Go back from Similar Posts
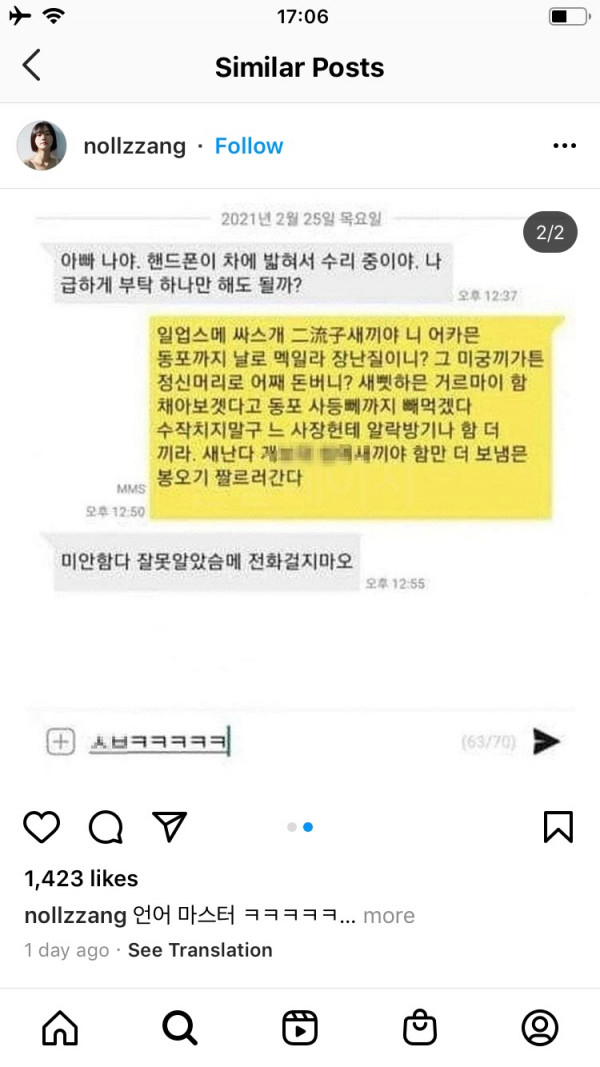Image resolution: width=600 pixels, height=1067 pixels. (x=32, y=66)
